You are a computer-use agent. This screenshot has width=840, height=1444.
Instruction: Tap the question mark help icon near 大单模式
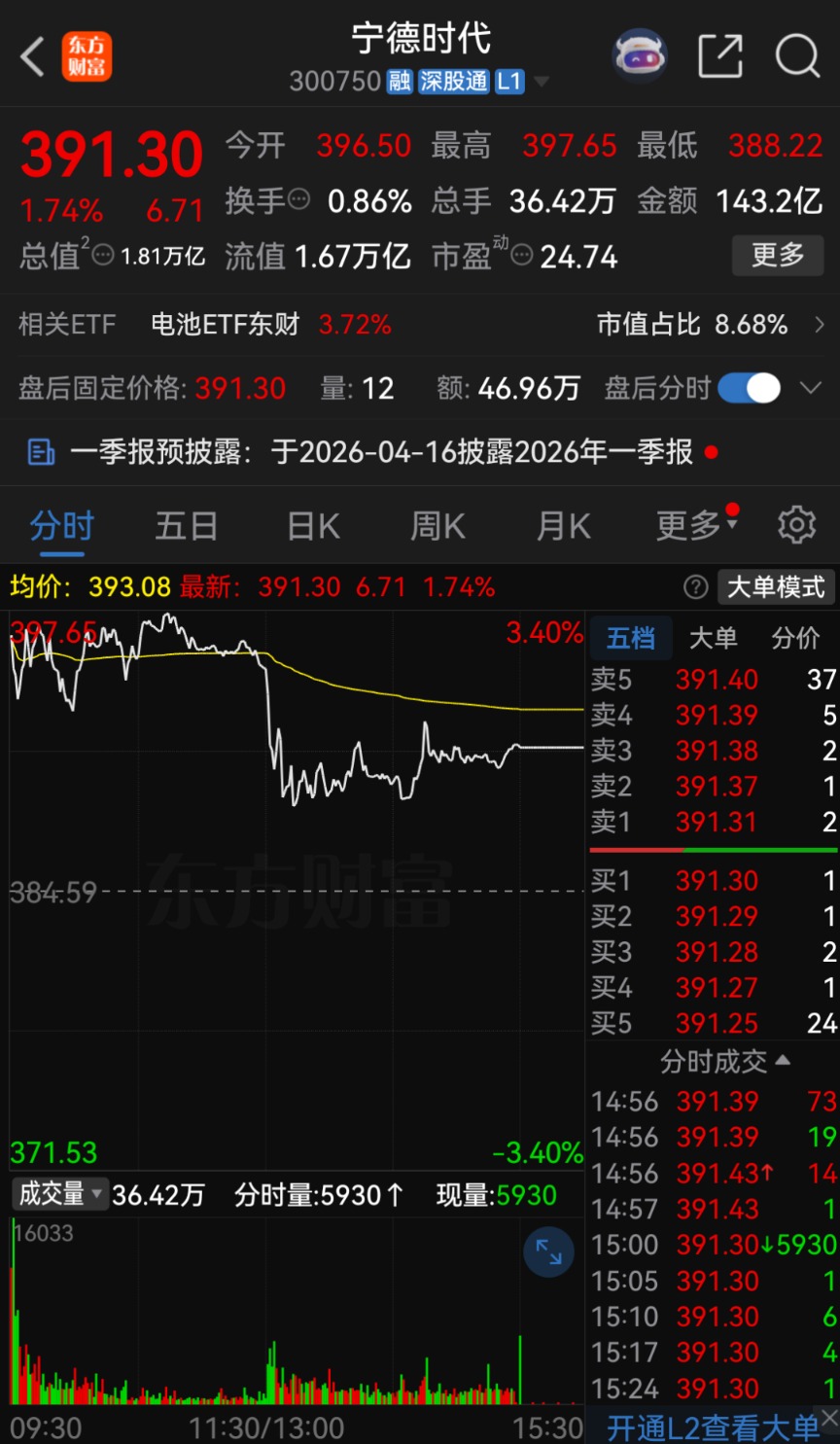click(696, 586)
